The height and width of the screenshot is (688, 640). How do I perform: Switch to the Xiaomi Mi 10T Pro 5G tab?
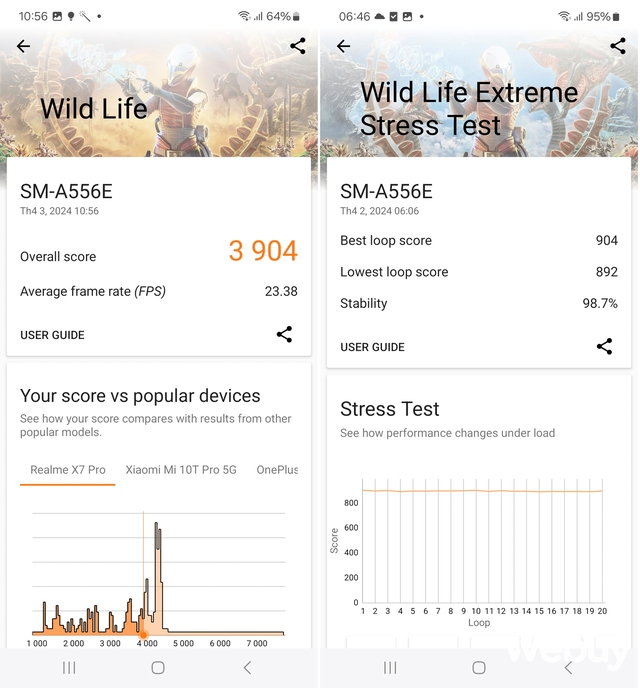click(x=181, y=469)
